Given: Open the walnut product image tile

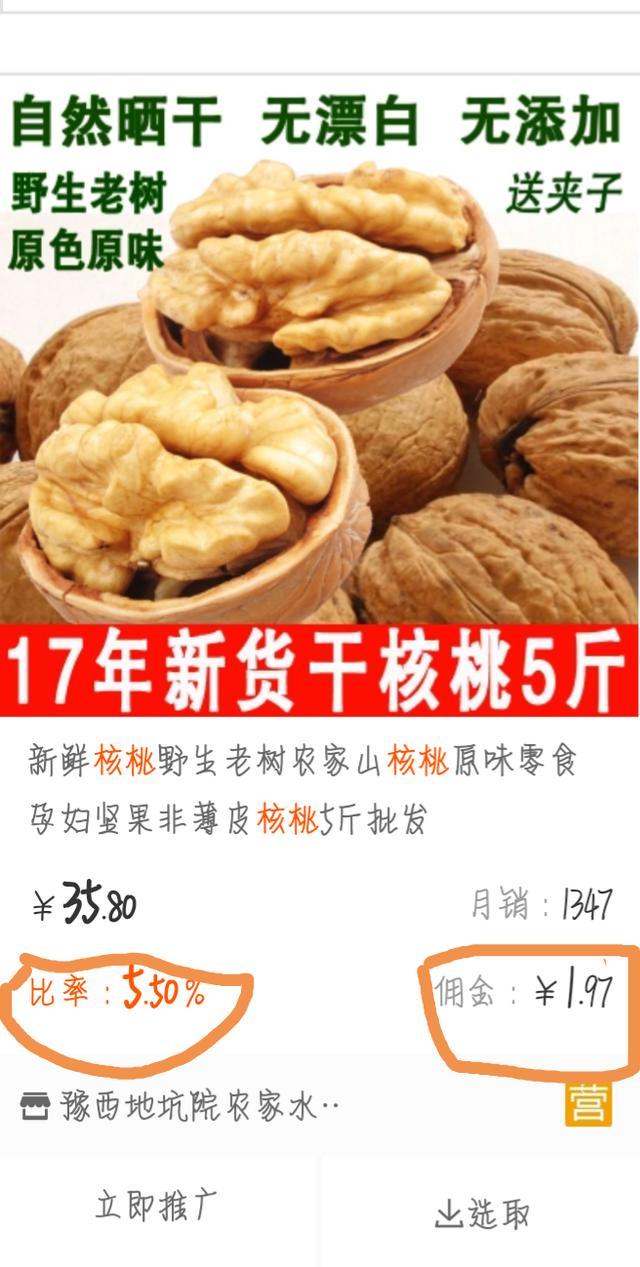Looking at the screenshot, I should pyautogui.click(x=320, y=396).
